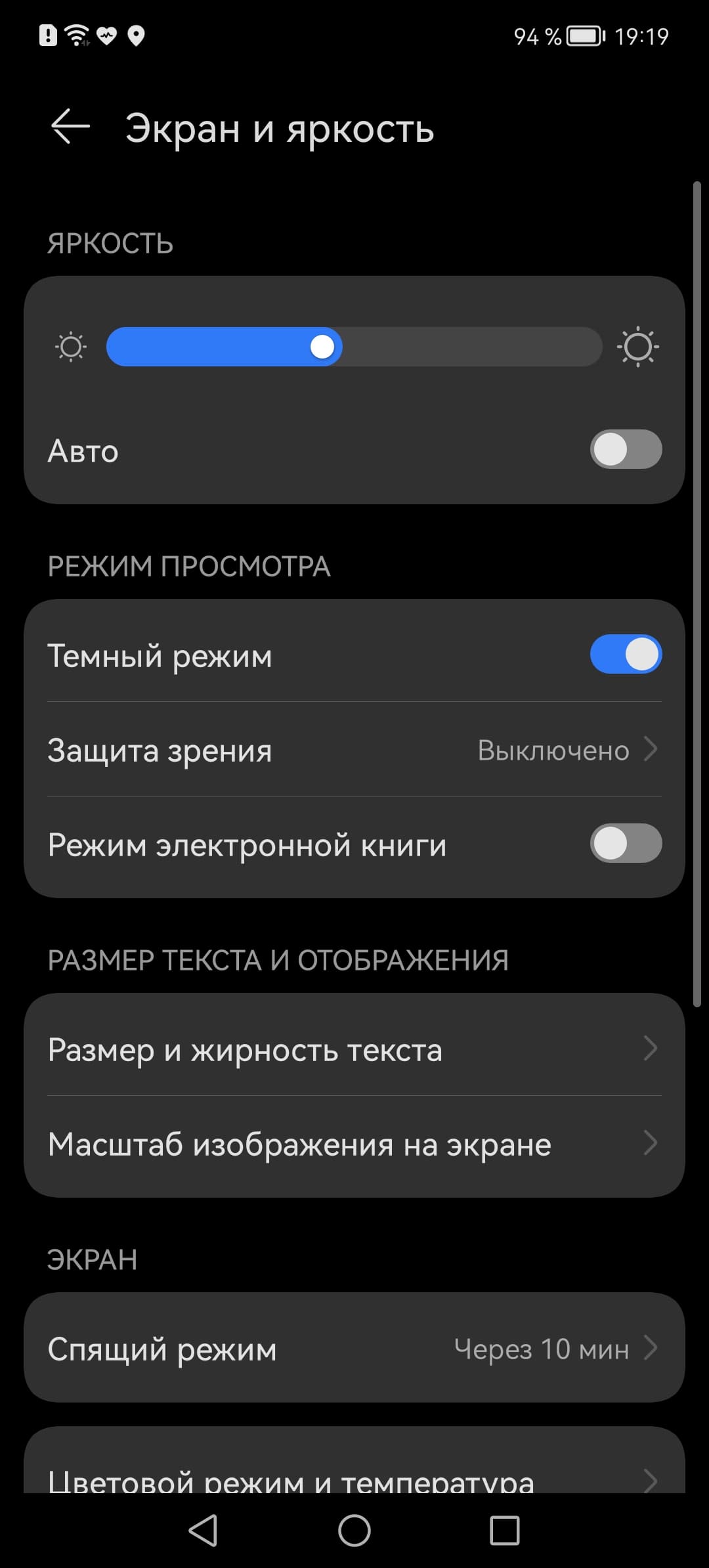709x1568 pixels.
Task: Enable the Авто brightness switch
Action: point(625,450)
